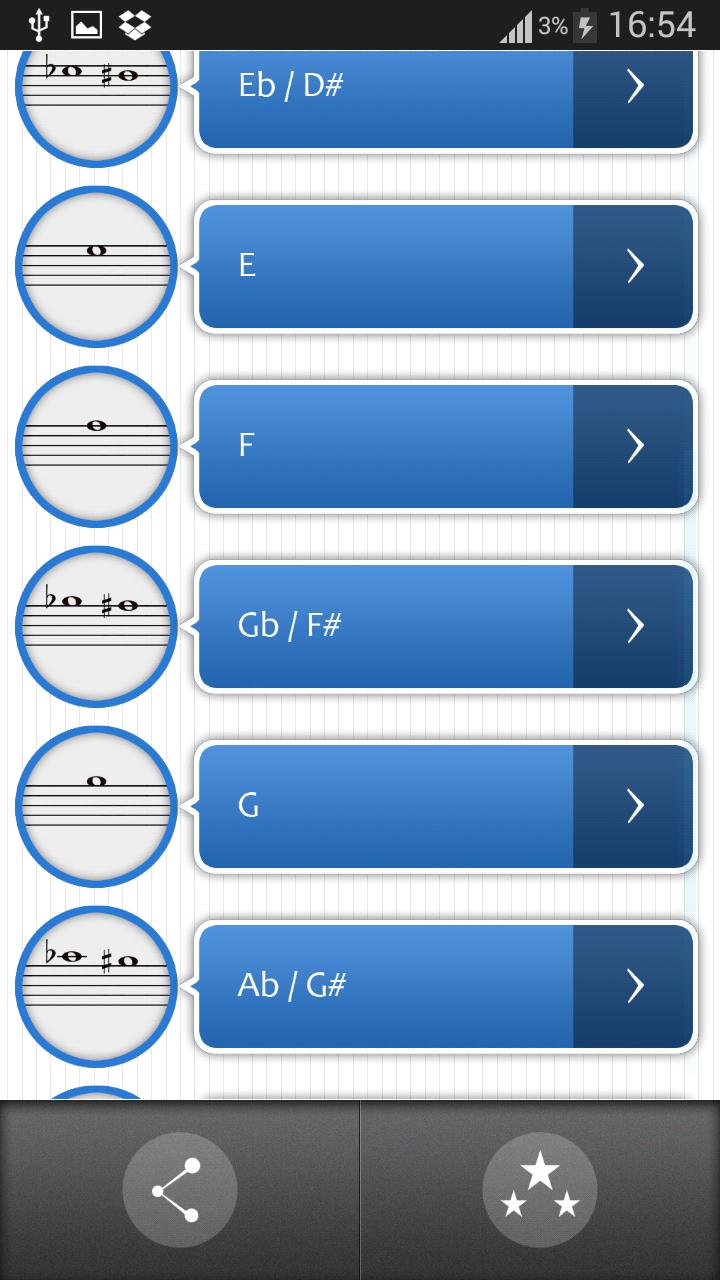Tap the USB connection status icon

point(38,25)
